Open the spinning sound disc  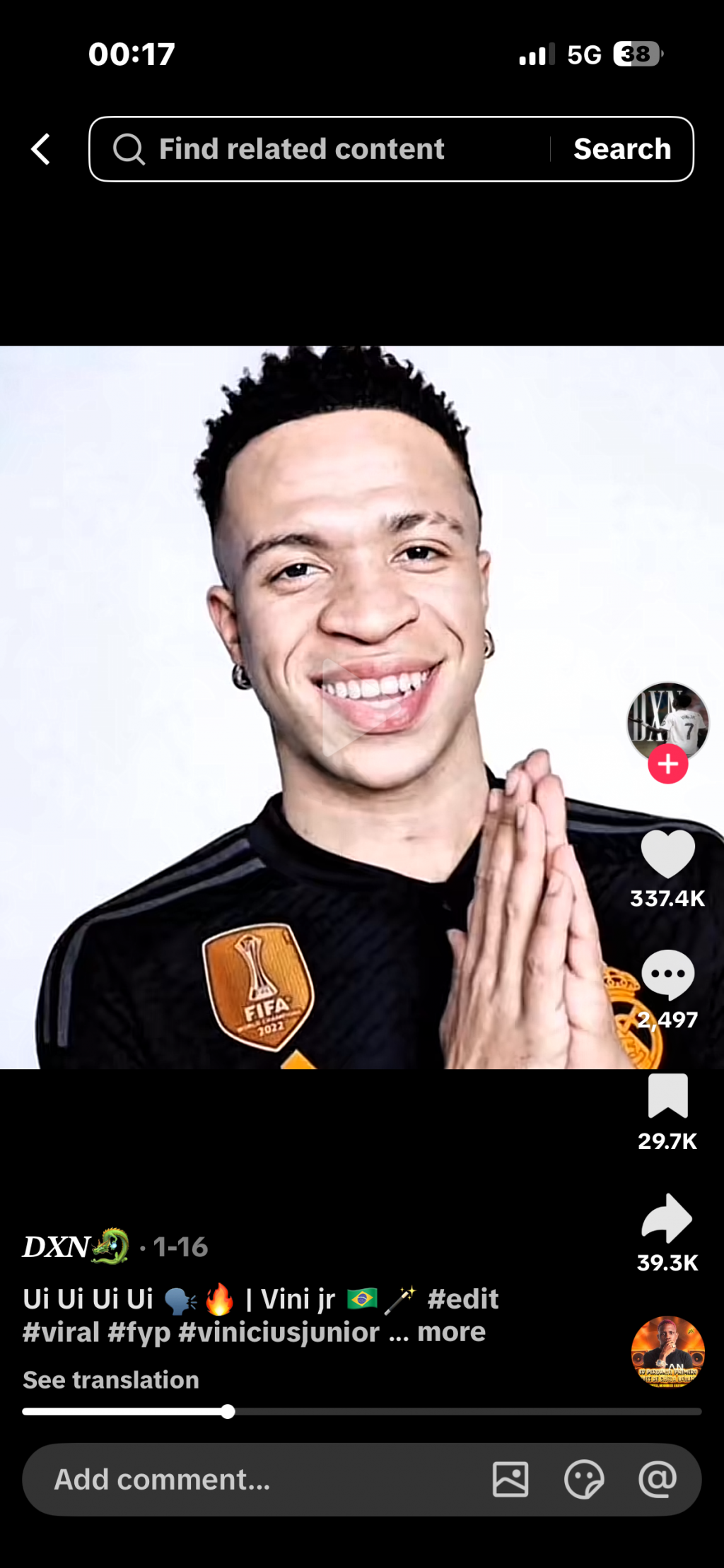pyautogui.click(x=667, y=1352)
